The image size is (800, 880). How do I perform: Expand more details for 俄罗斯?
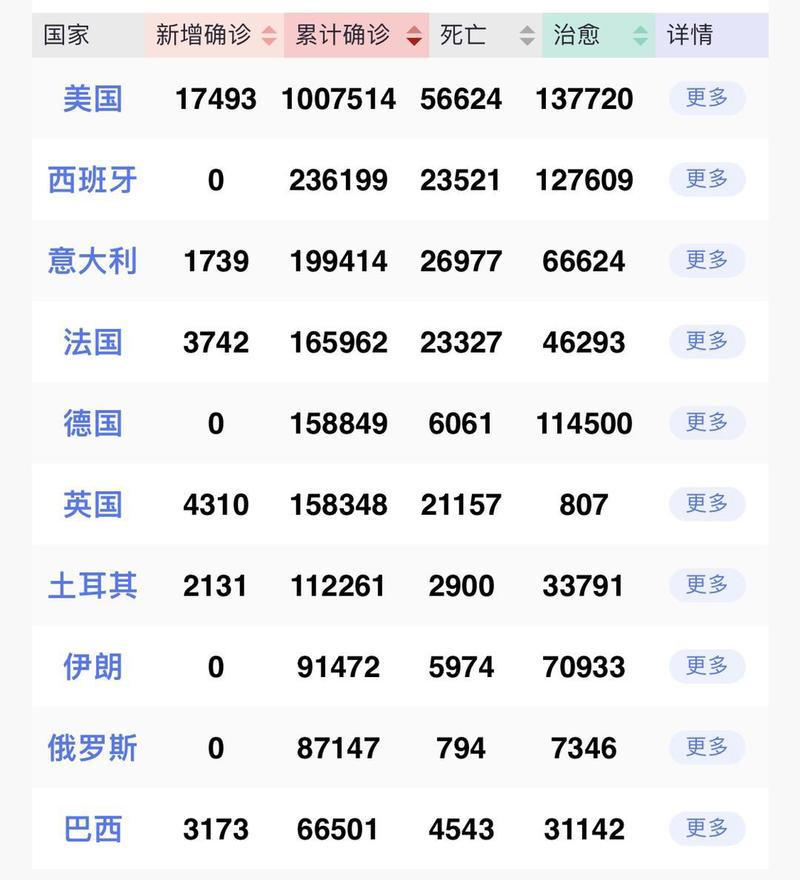(706, 747)
